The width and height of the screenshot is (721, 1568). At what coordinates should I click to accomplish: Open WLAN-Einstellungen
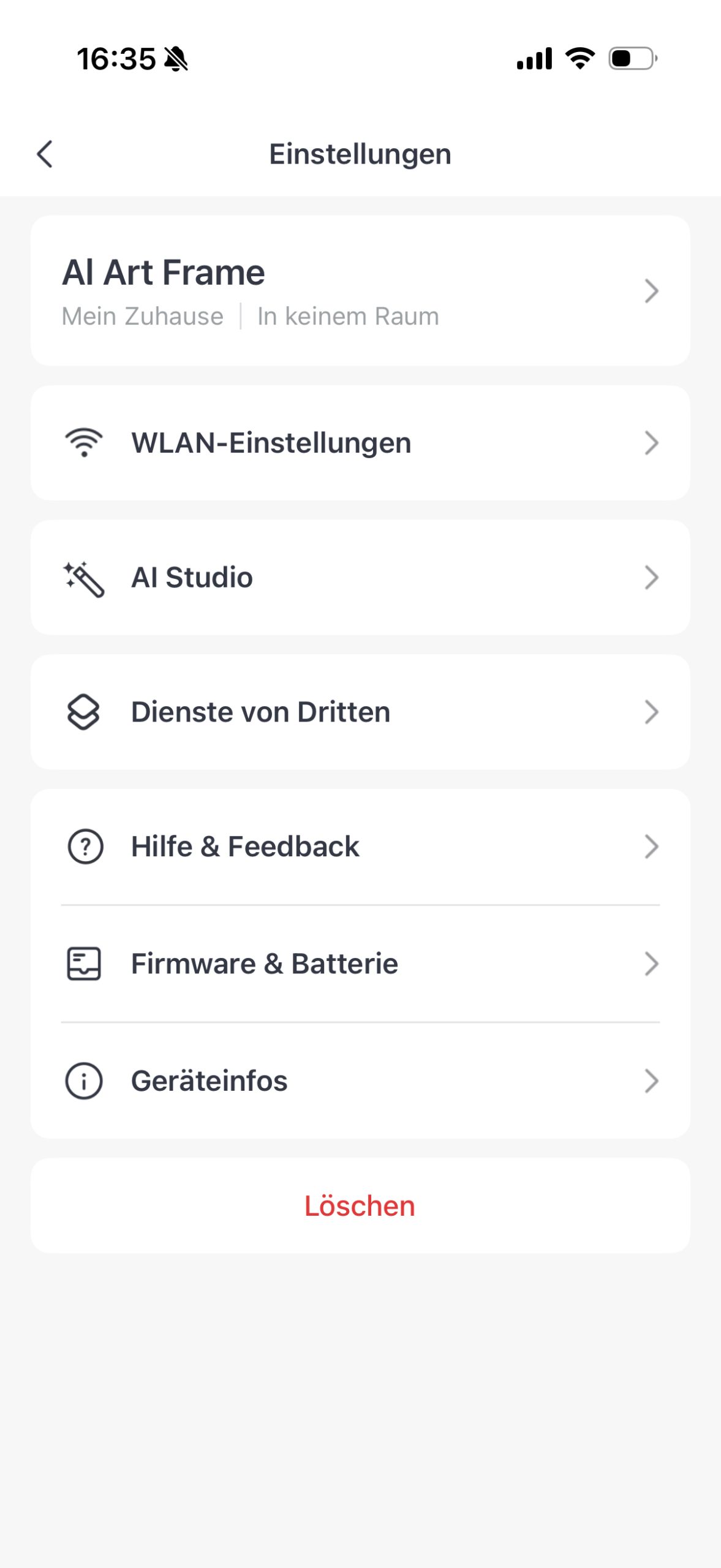360,443
